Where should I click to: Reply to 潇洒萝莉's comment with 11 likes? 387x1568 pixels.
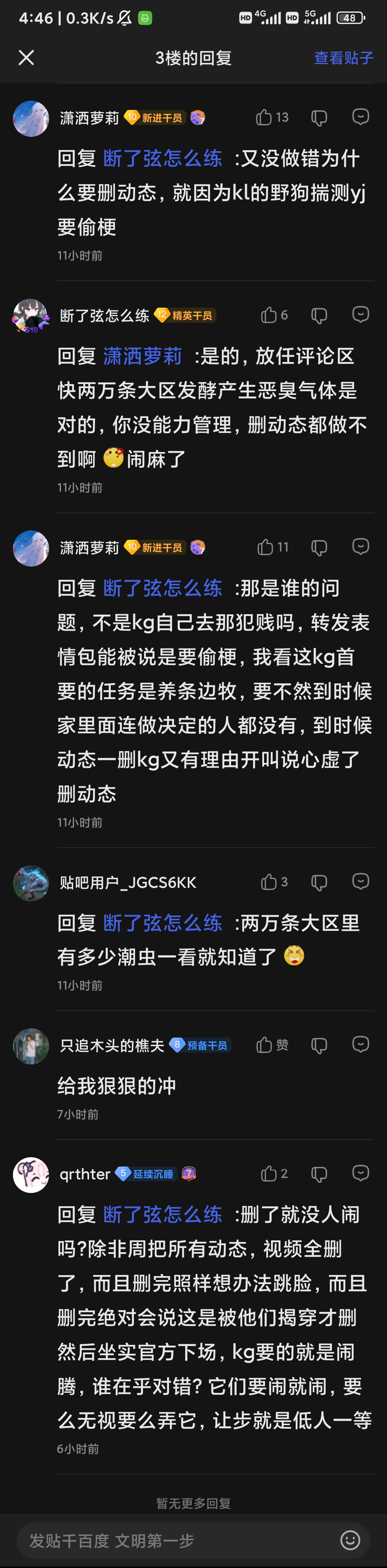(361, 547)
